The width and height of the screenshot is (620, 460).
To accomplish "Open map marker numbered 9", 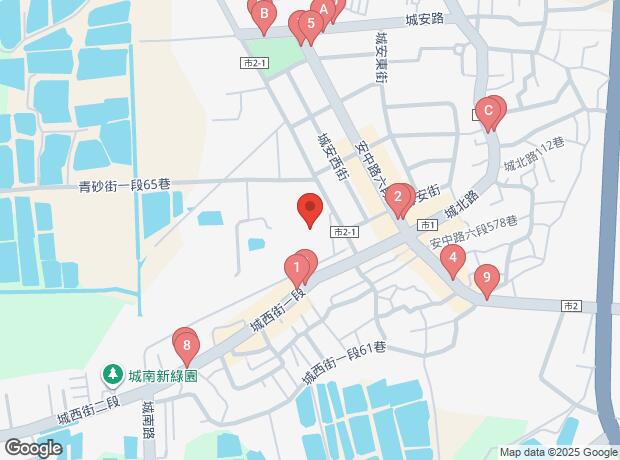I will tap(487, 280).
